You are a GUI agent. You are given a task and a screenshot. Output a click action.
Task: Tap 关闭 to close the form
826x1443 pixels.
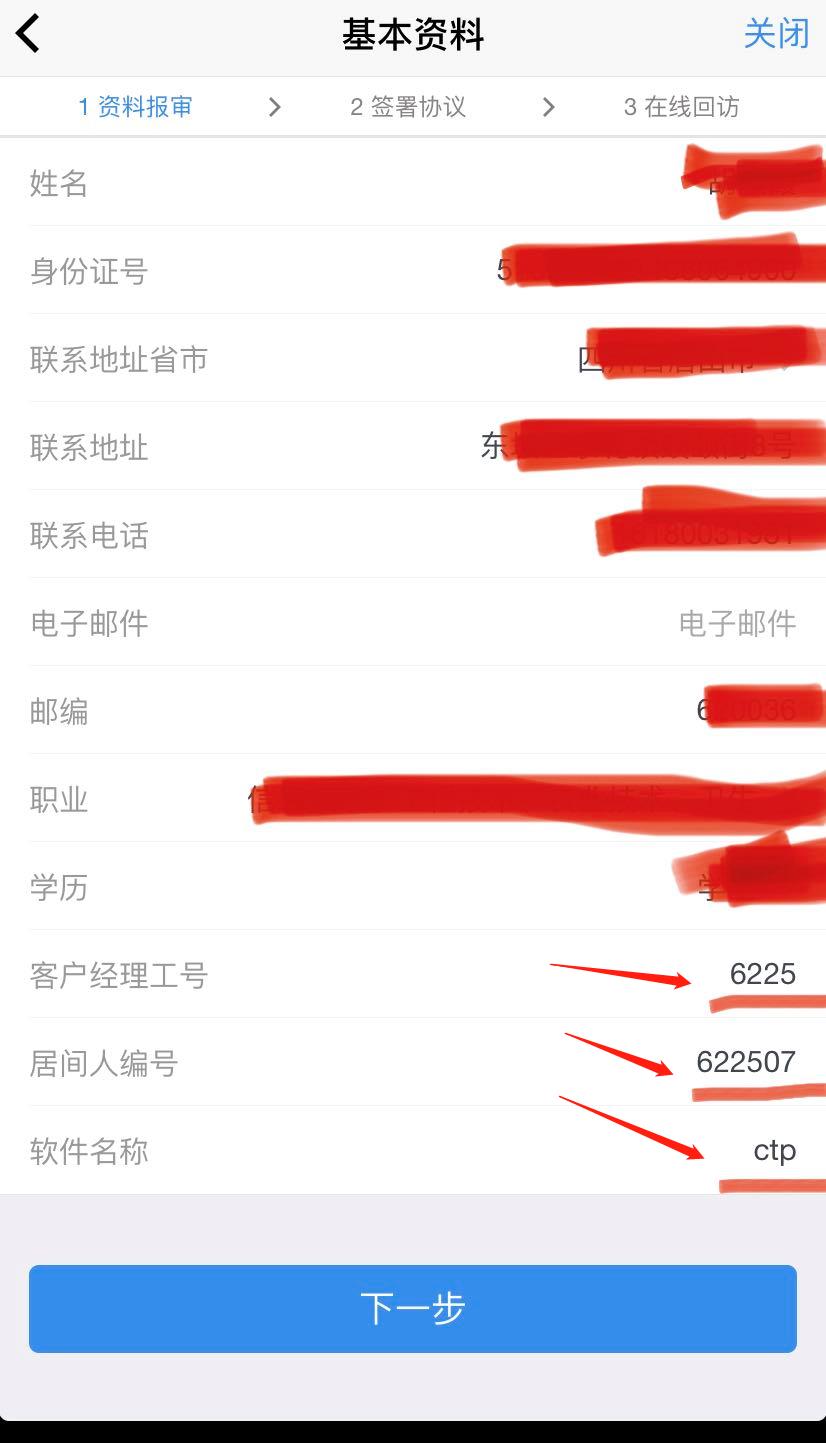pyautogui.click(x=776, y=34)
